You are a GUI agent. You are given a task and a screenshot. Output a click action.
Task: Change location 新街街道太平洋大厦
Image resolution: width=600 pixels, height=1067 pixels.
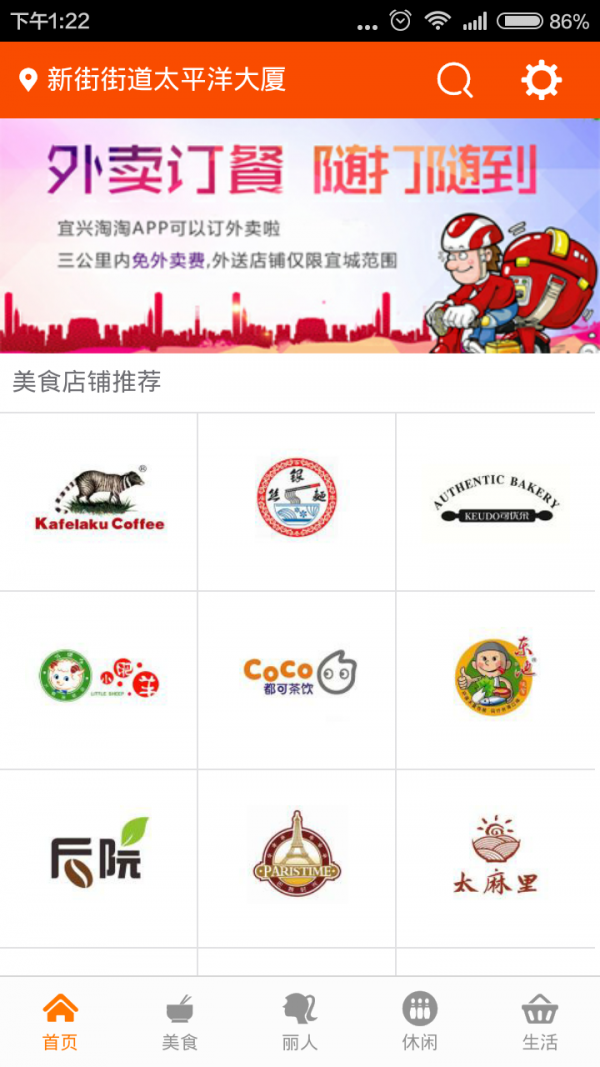[155, 80]
